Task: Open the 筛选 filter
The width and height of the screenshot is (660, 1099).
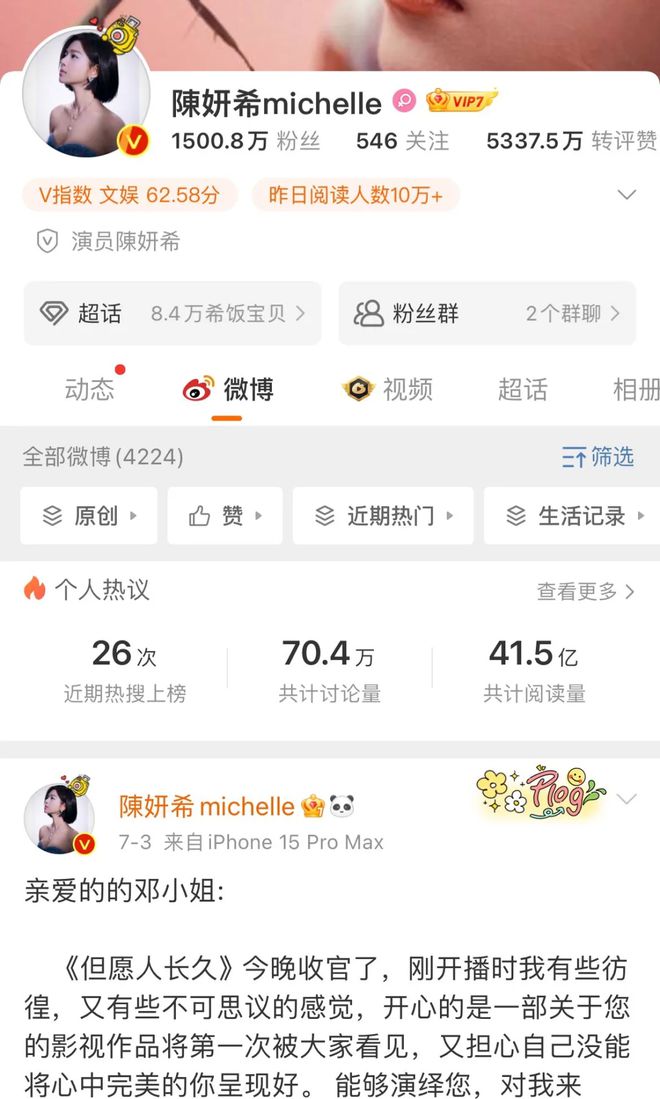Action: 598,457
